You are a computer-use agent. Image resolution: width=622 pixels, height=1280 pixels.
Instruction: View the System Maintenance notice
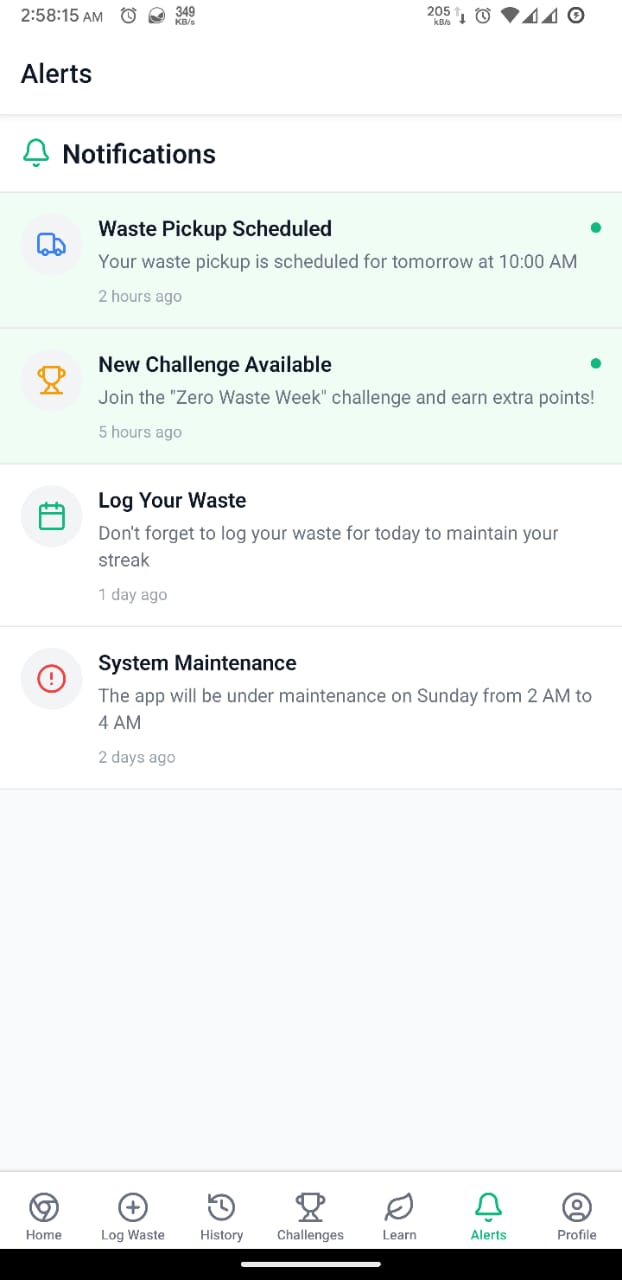coord(311,708)
